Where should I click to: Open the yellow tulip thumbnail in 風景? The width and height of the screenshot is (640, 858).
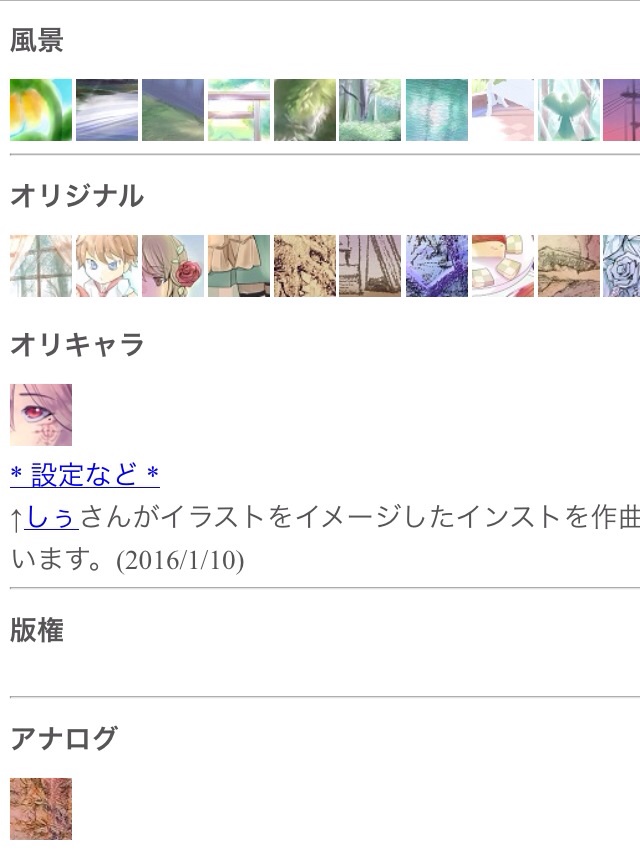[x=41, y=110]
